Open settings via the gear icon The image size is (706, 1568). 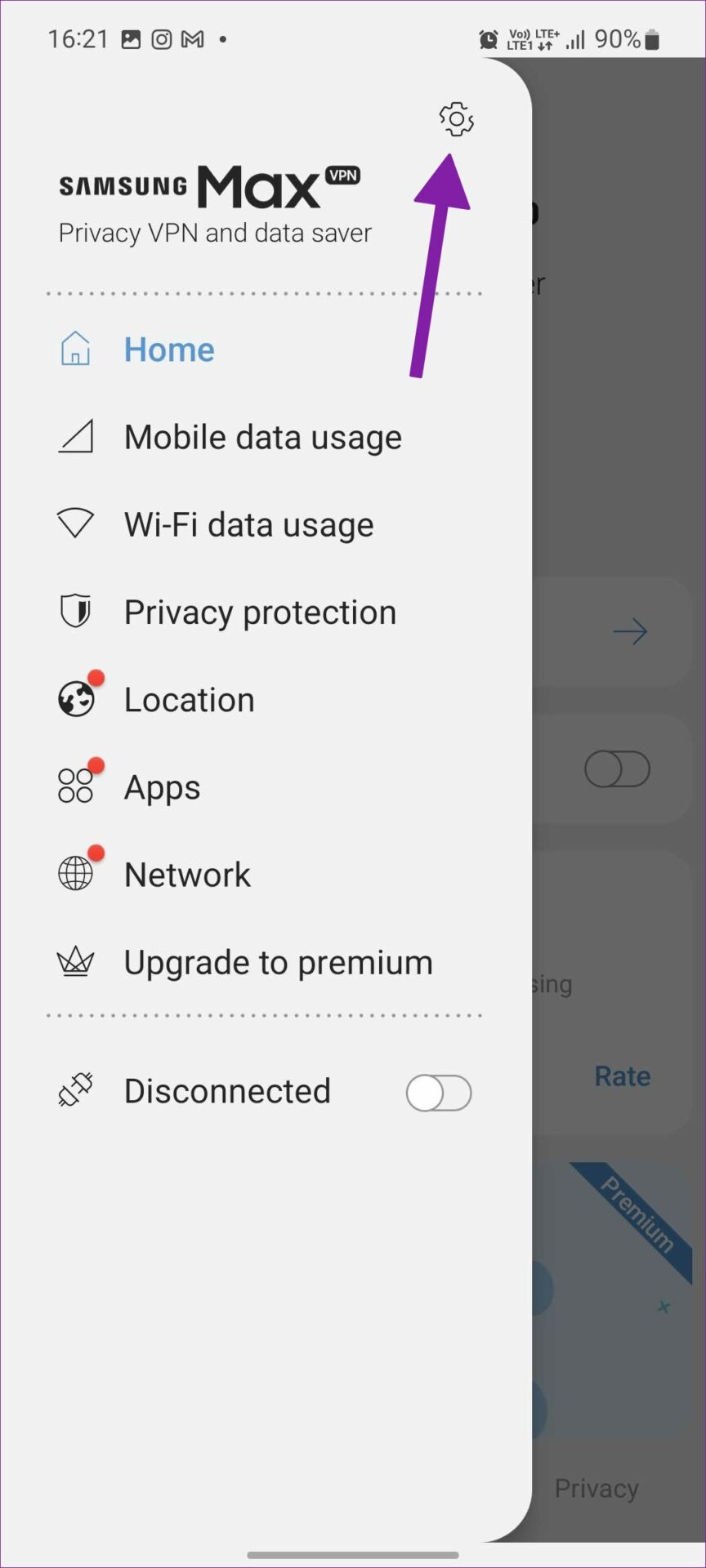point(456,120)
